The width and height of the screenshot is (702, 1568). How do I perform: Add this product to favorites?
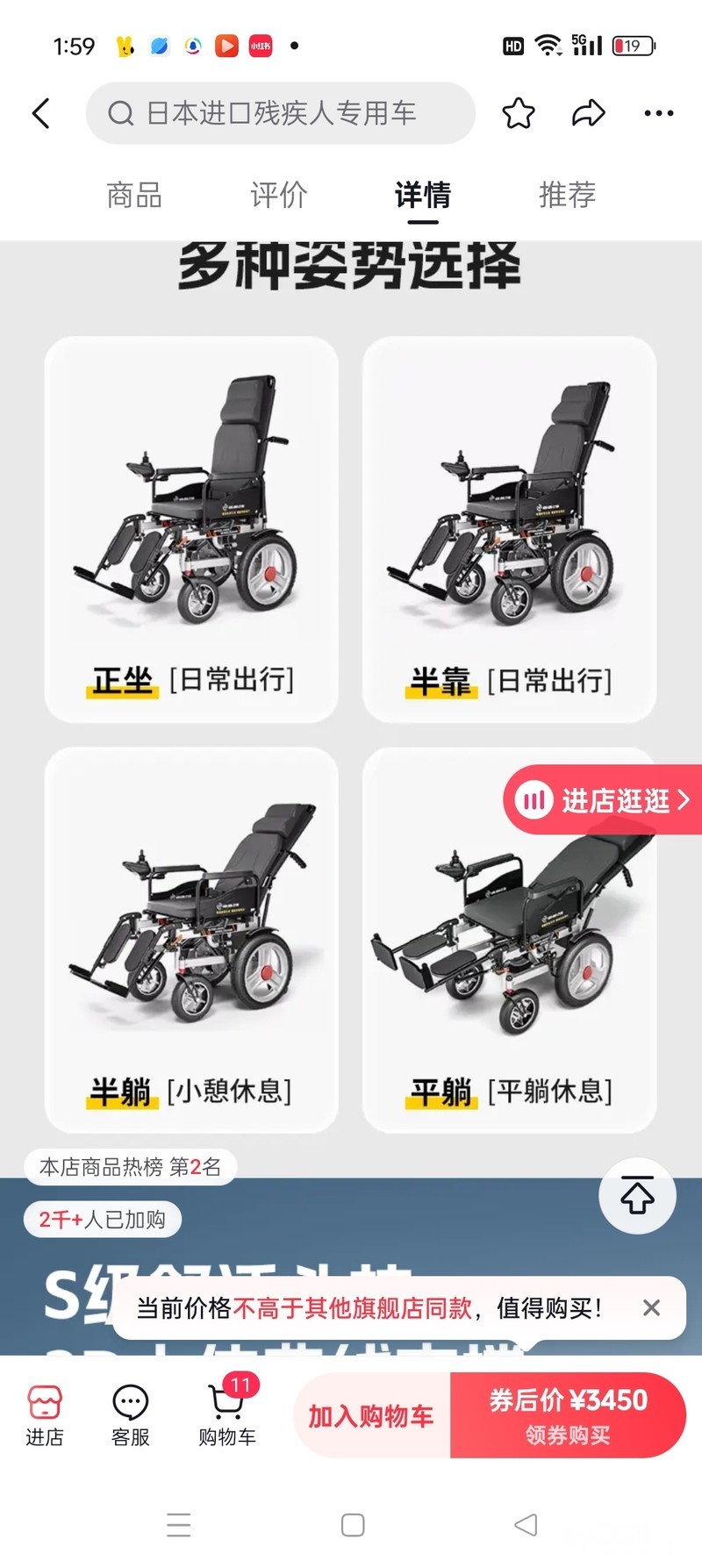click(519, 113)
